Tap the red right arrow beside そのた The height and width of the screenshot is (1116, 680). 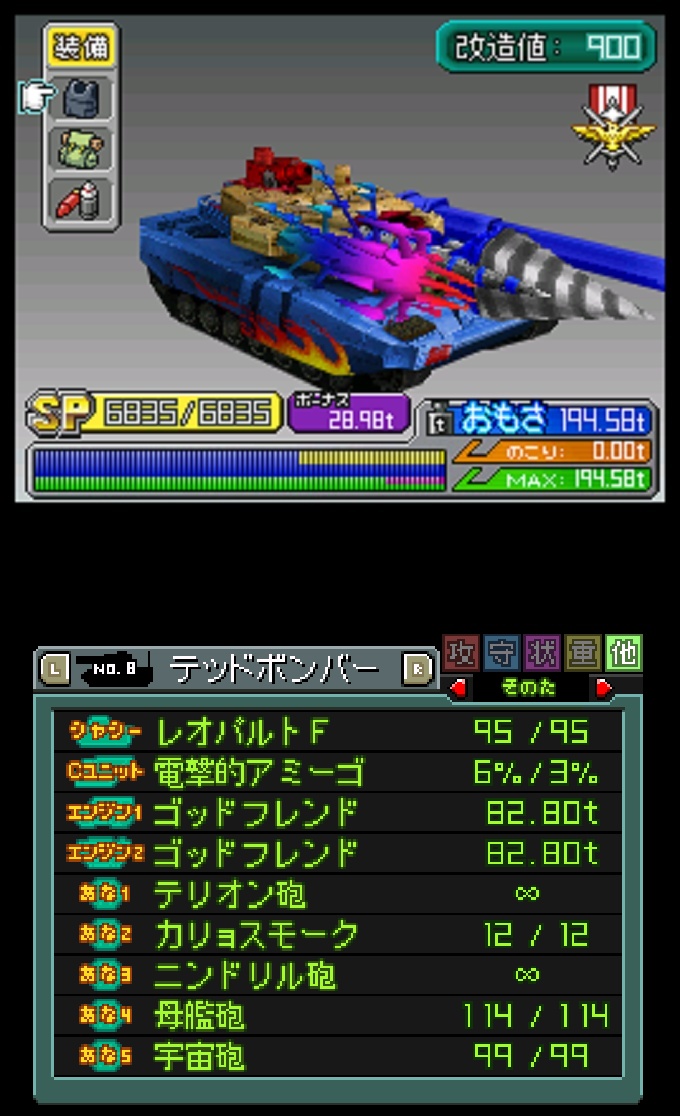point(603,688)
